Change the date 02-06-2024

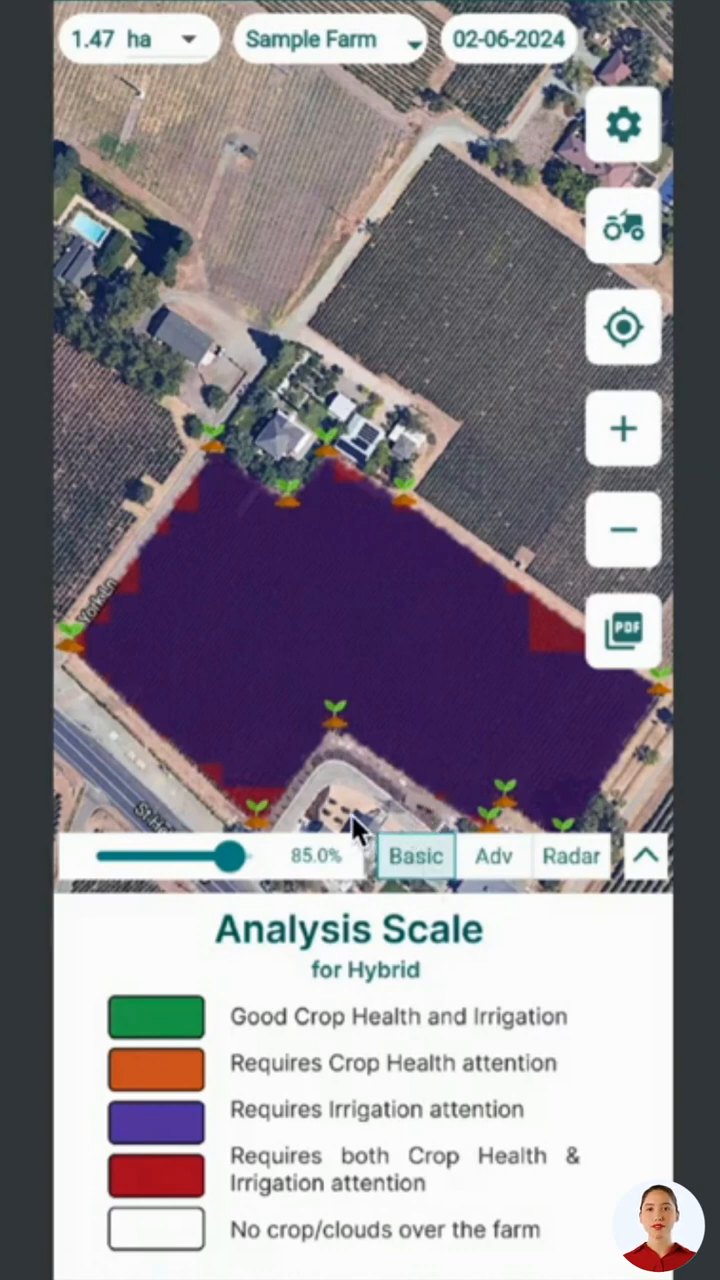point(509,40)
